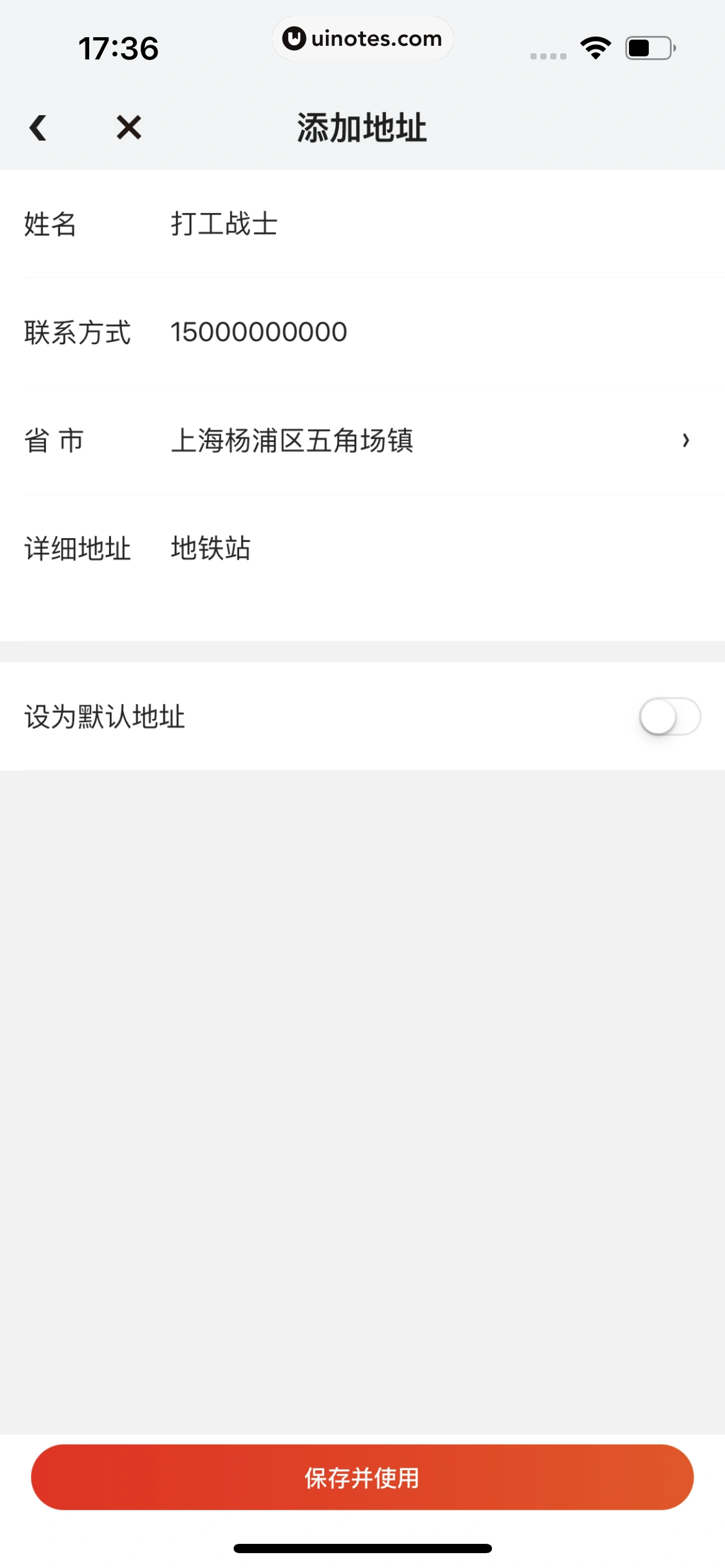
Task: Select the 添加地址 title bar
Action: [x=362, y=128]
